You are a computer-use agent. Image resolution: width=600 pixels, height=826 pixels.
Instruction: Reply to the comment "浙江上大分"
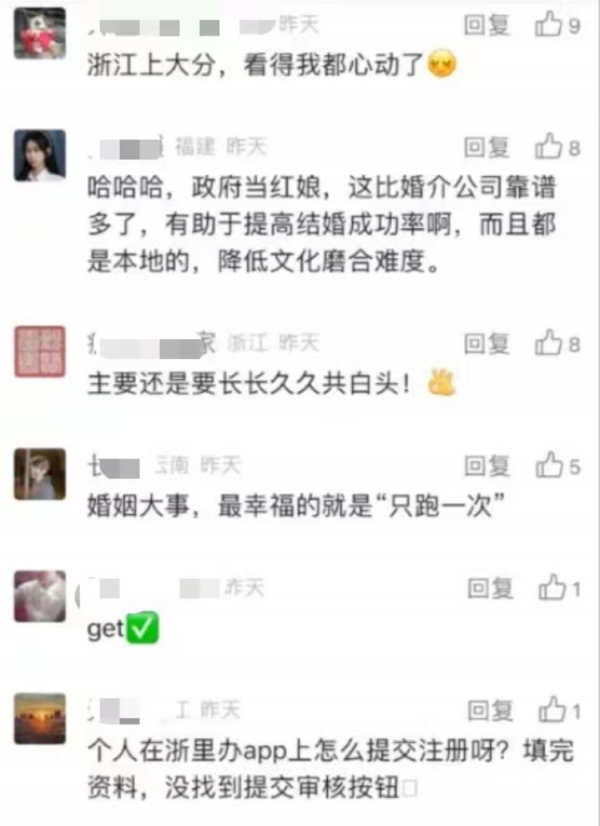[487, 26]
